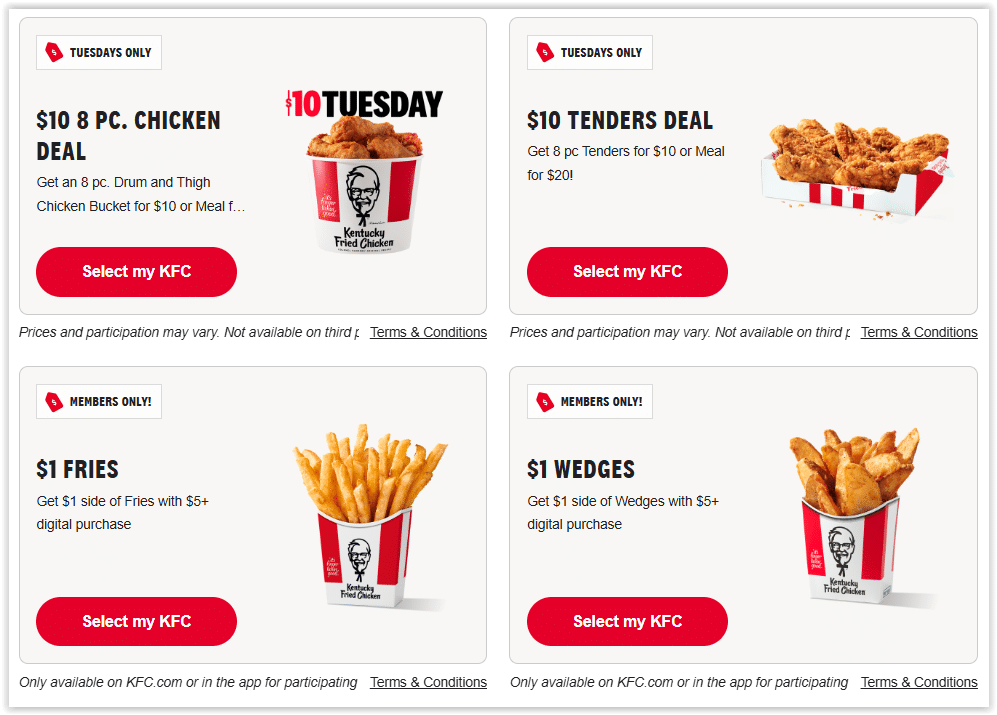Select my KFC for $10 Tenders Deal
Image resolution: width=997 pixels, height=715 pixels.
pyautogui.click(x=627, y=272)
